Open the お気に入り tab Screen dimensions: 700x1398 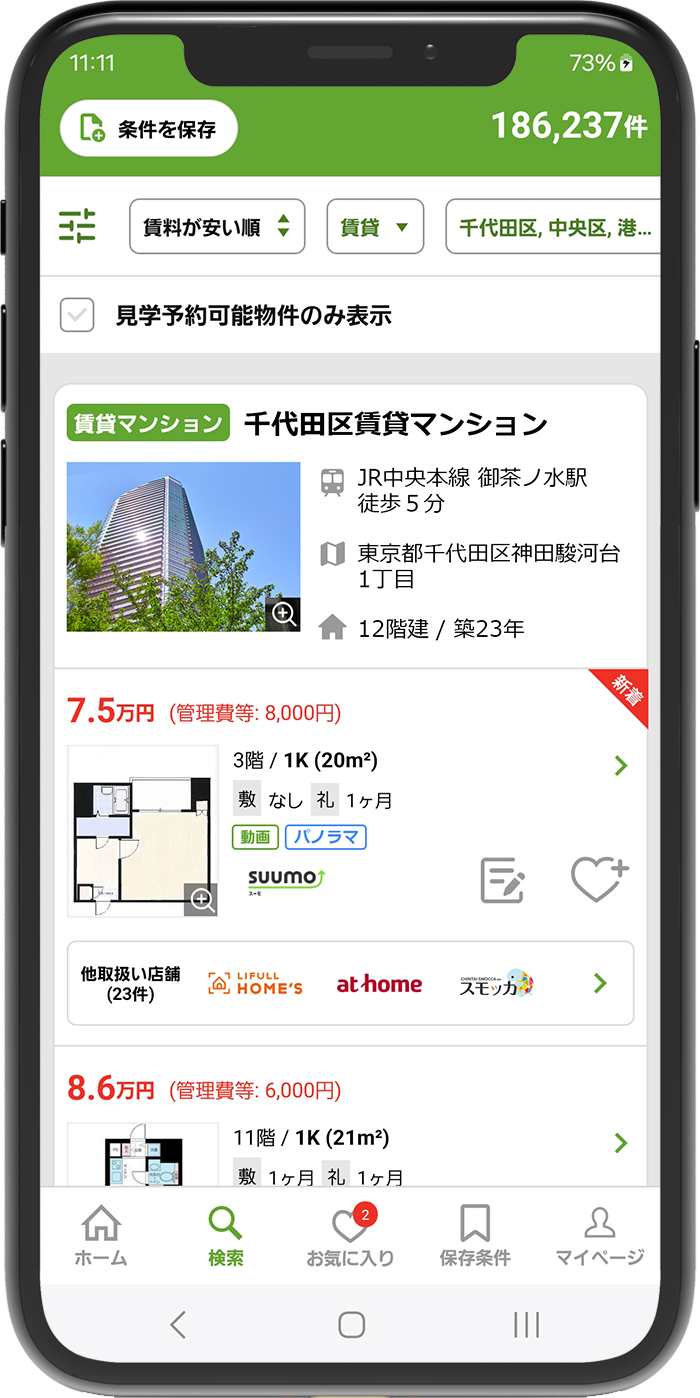click(350, 1236)
